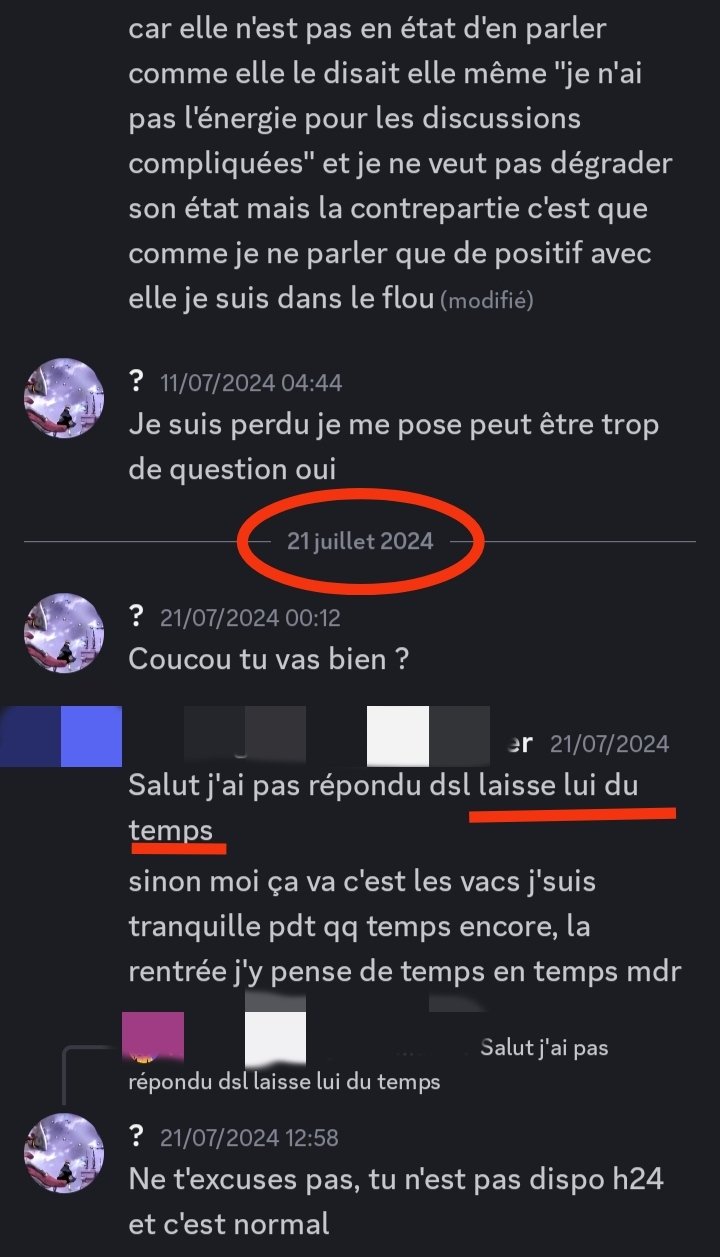Viewport: 720px width, 1257px height.
Task: Open the avatar beside the 04:44 message
Action: click(64, 398)
